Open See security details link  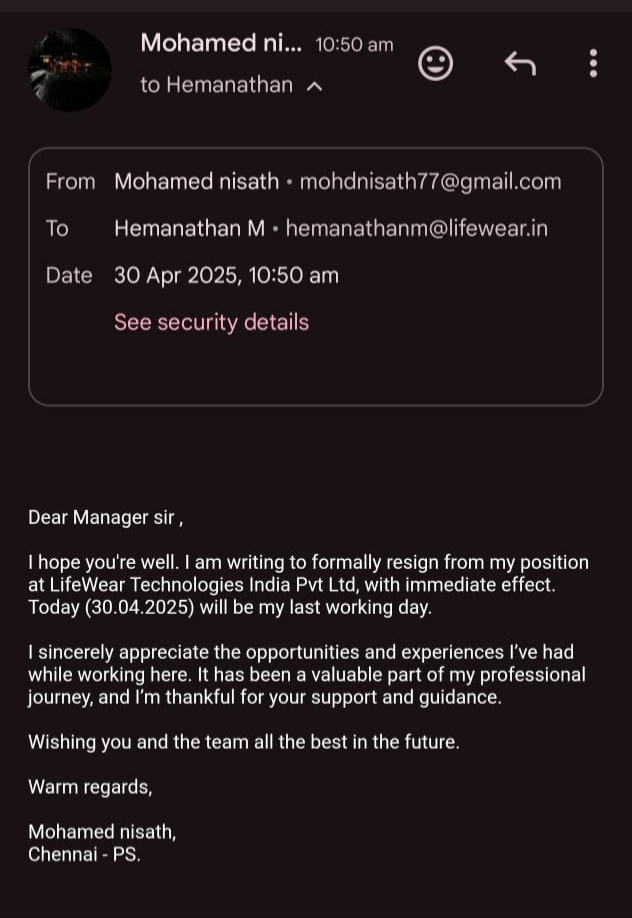click(211, 322)
